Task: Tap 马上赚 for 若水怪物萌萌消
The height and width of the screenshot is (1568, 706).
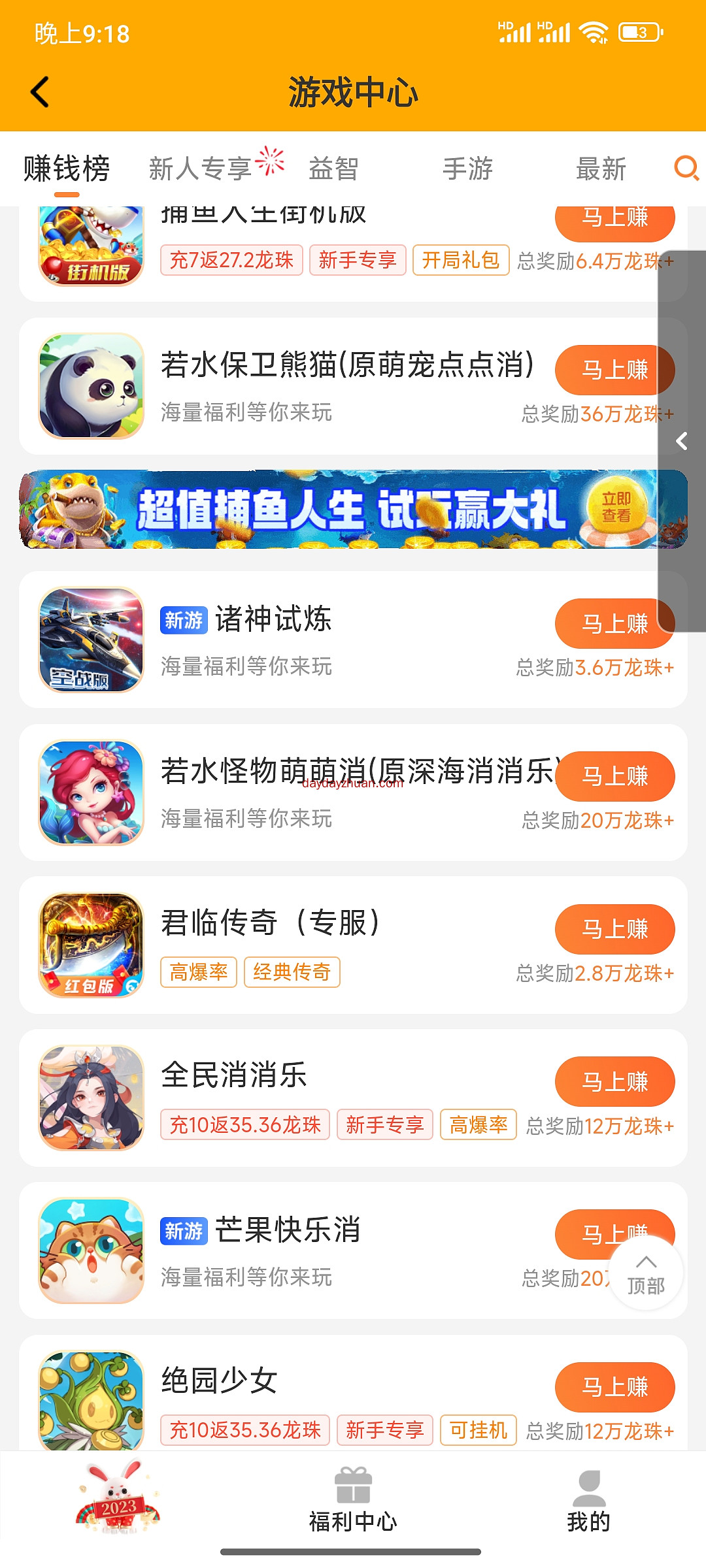Action: [x=615, y=776]
